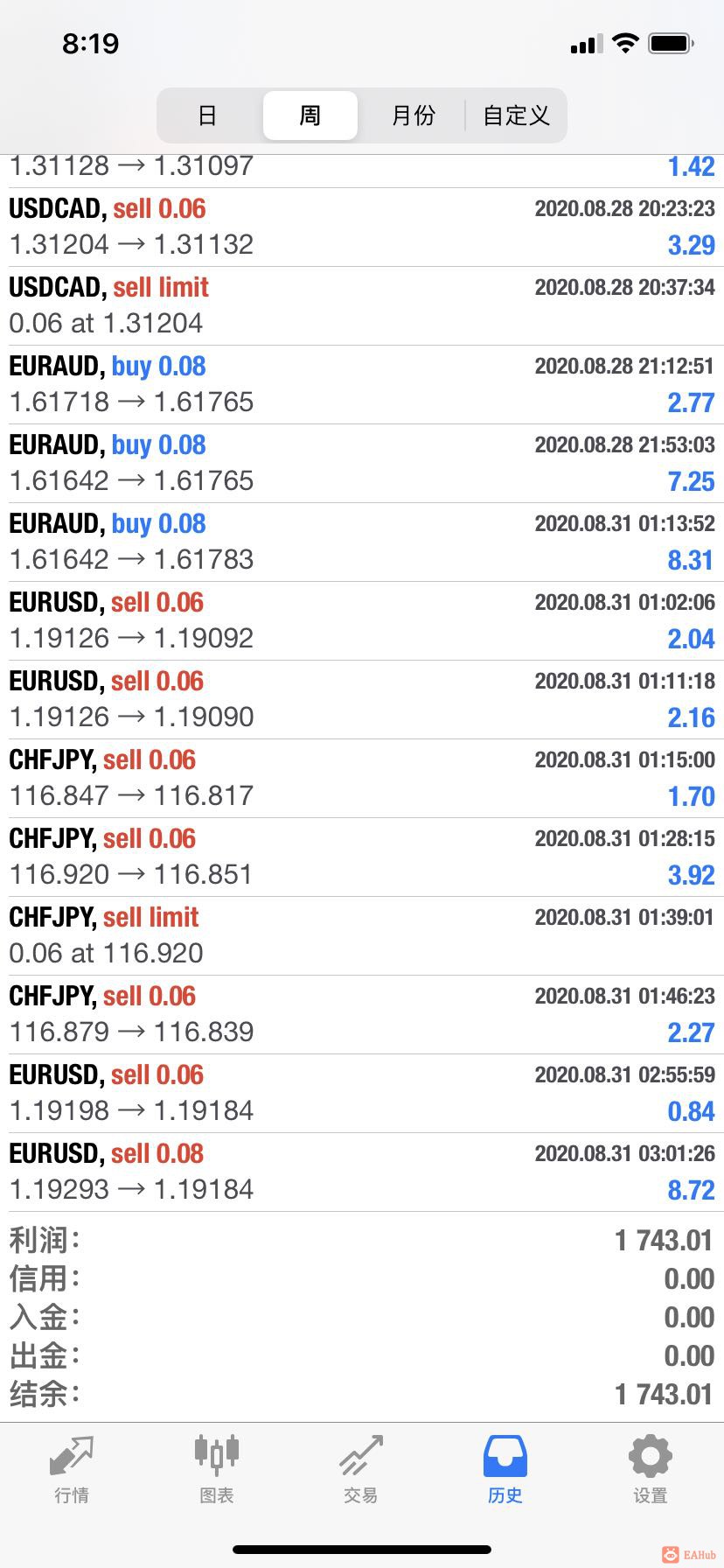Expand the USDCAD sell trade with profit 3.29

[x=362, y=227]
